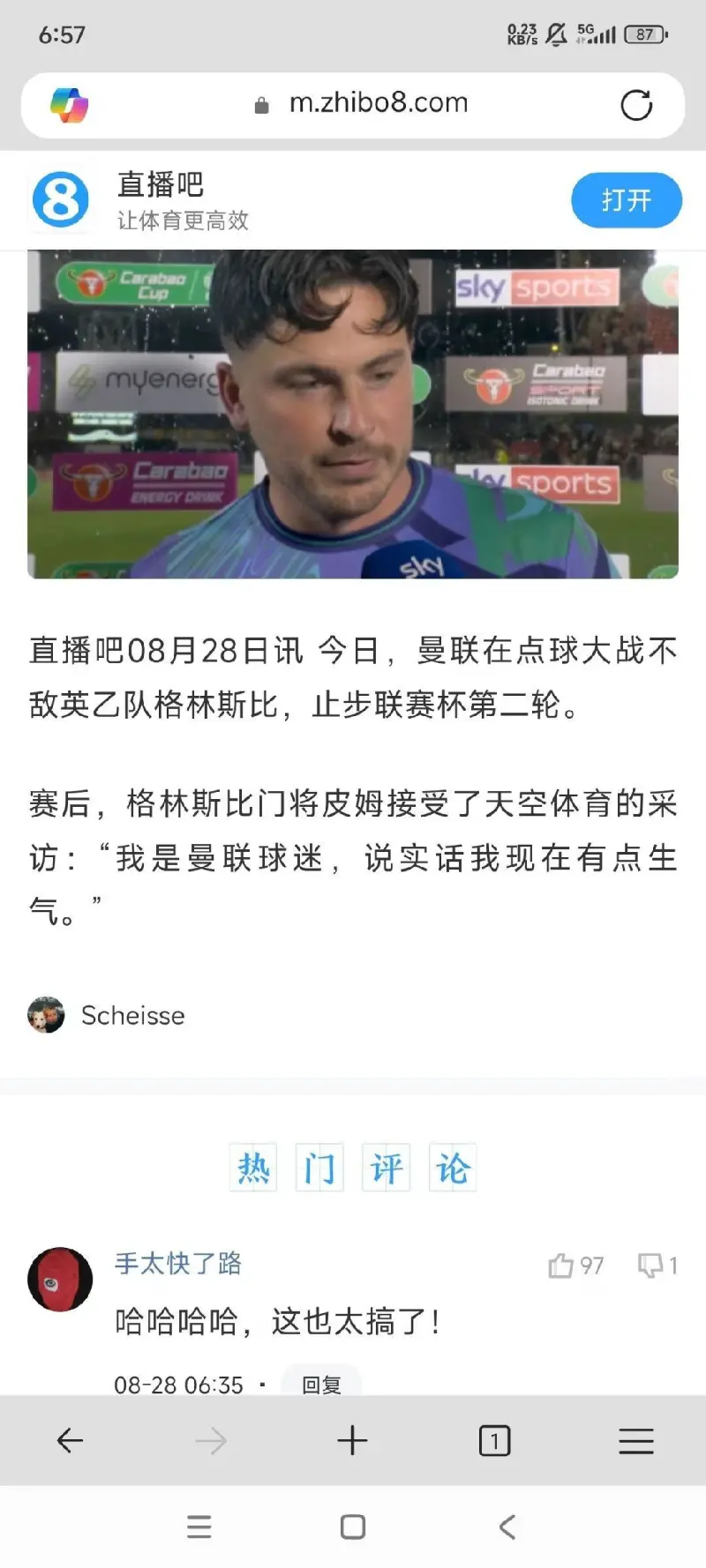Reply to the comment via 回复
This screenshot has height=1568, width=706.
(x=320, y=1384)
